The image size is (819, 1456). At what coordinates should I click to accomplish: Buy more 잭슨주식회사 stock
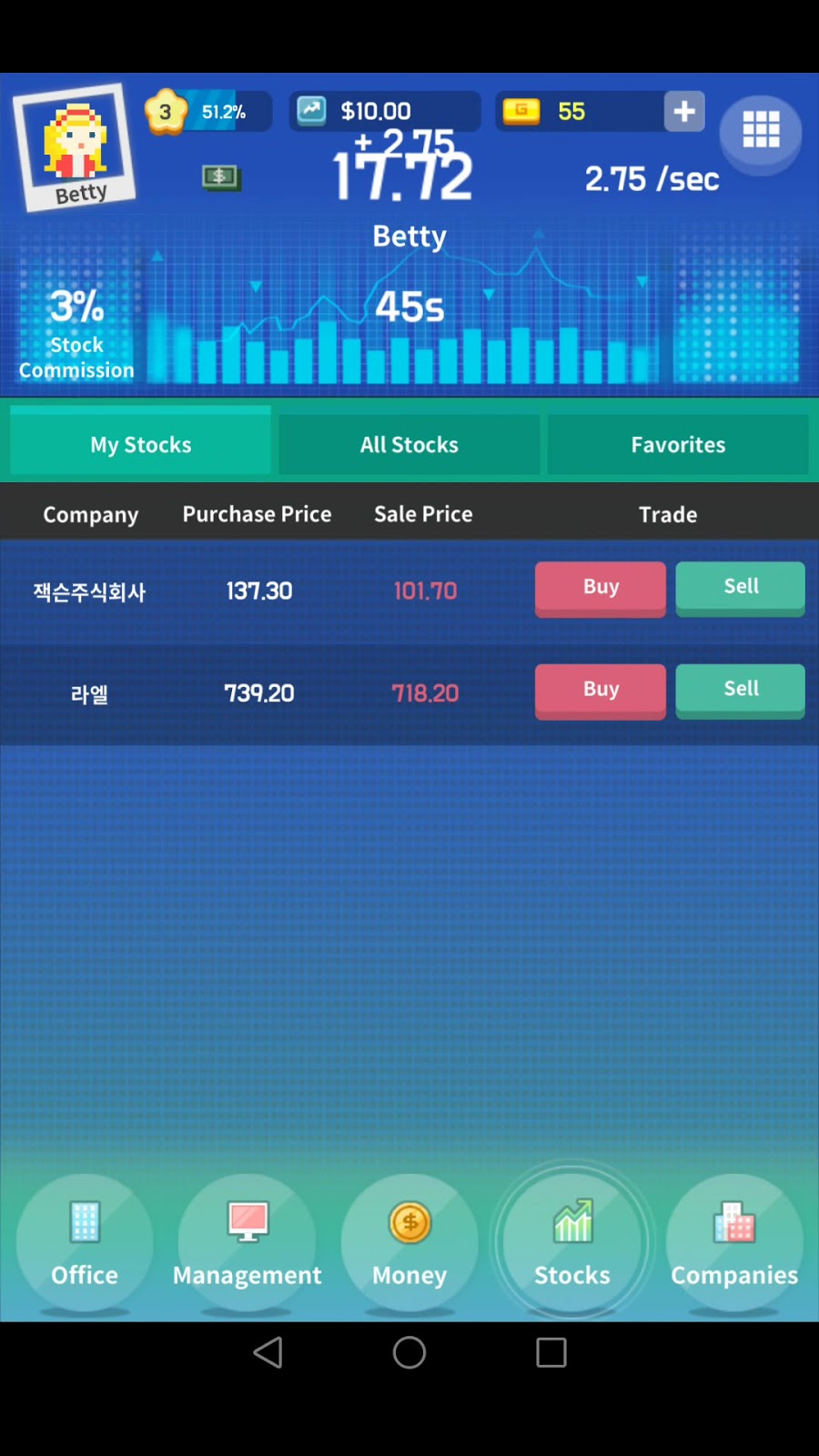[601, 588]
